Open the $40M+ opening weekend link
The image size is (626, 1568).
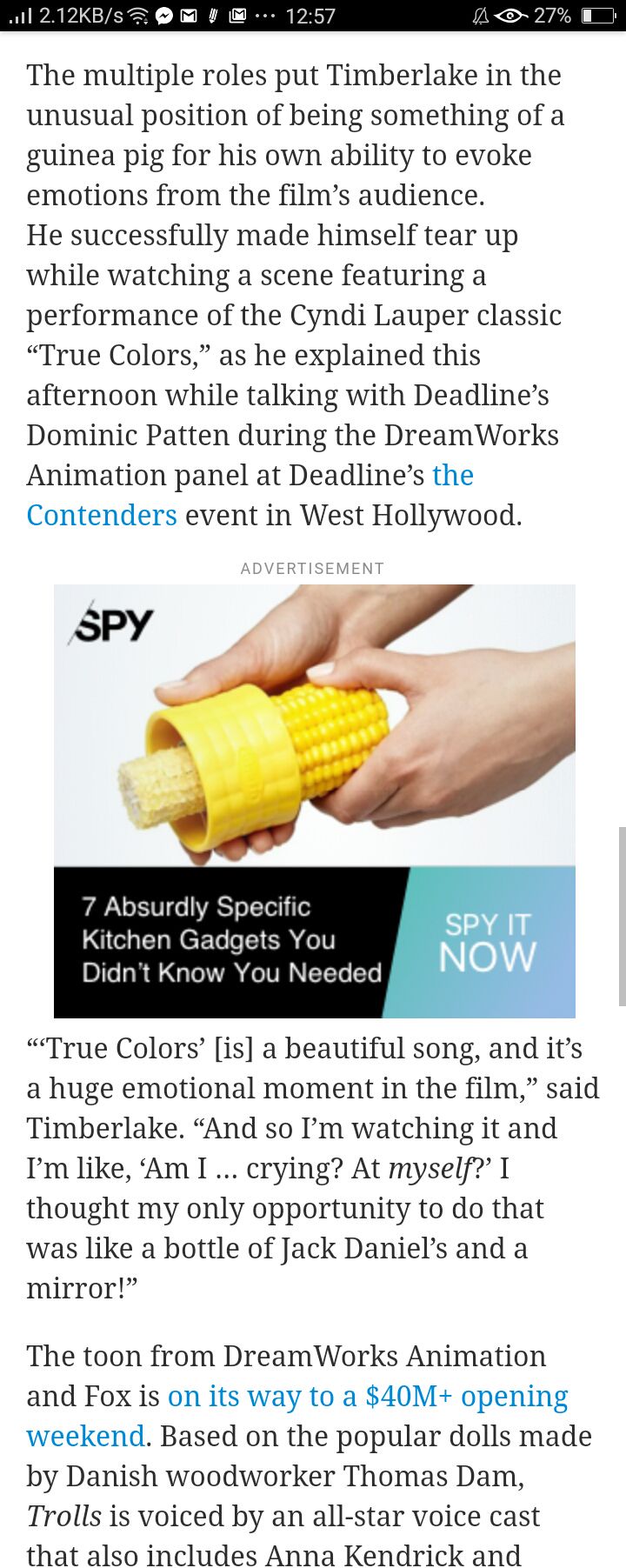pos(367,1397)
